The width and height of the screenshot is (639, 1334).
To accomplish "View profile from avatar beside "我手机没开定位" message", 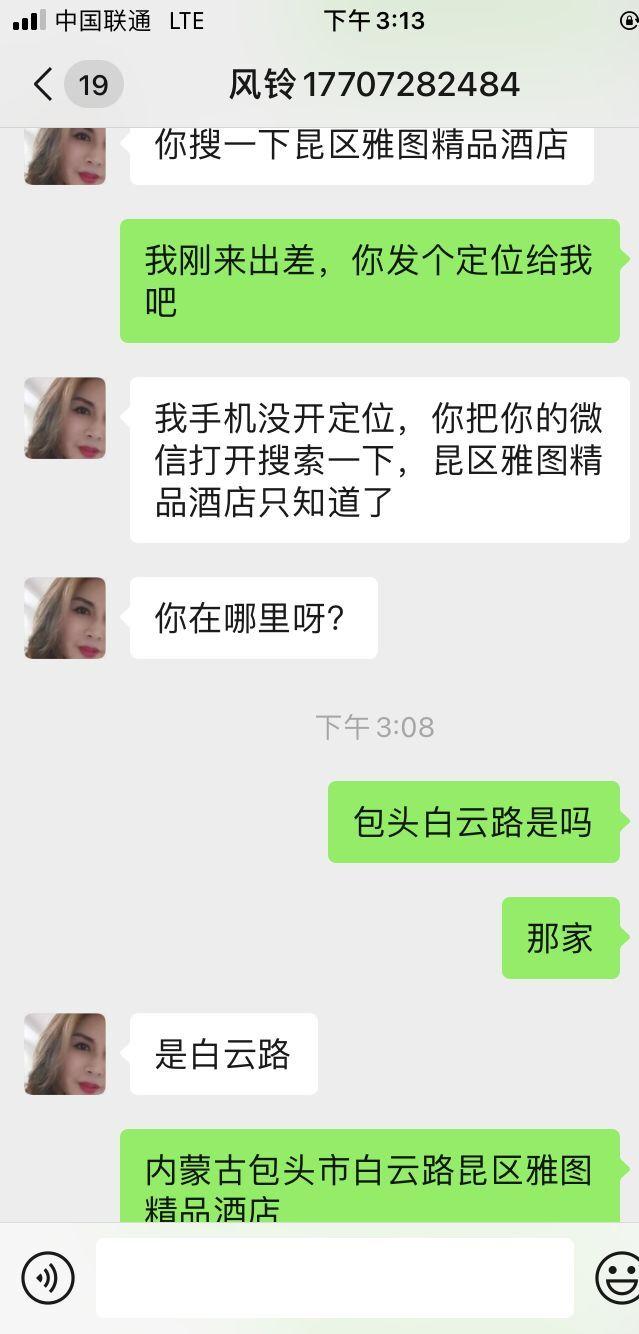I will 65,418.
